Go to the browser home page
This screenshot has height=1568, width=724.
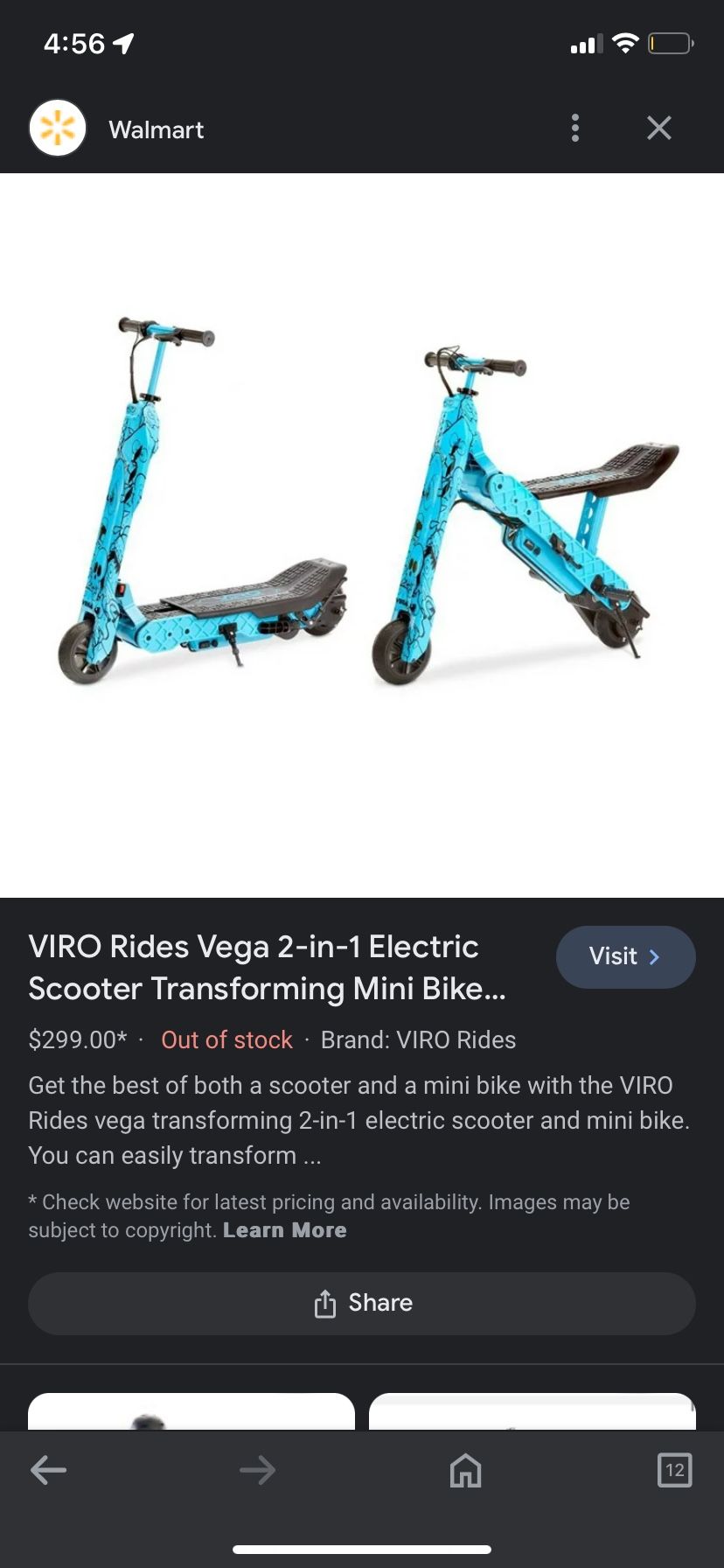[x=465, y=1470]
